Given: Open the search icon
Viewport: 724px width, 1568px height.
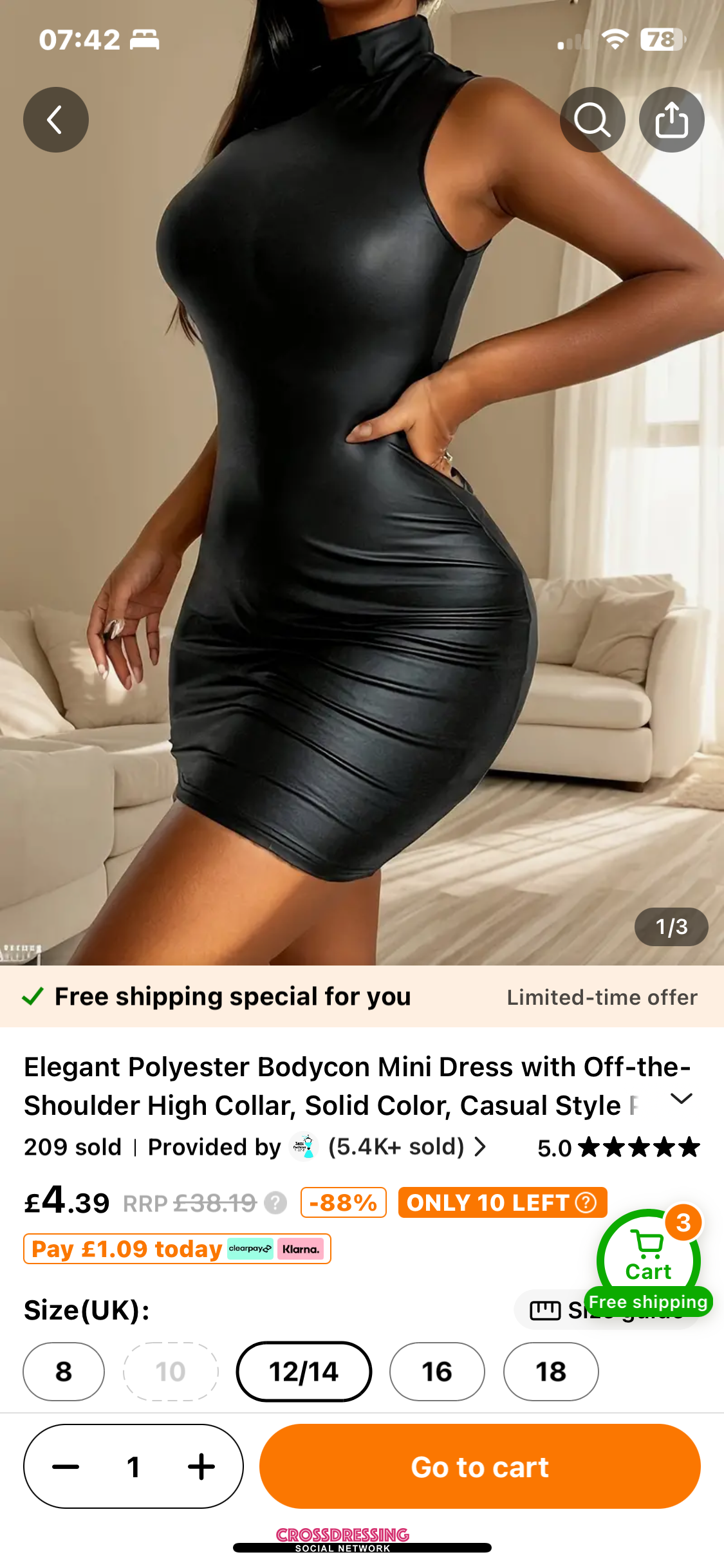Looking at the screenshot, I should coord(592,120).
